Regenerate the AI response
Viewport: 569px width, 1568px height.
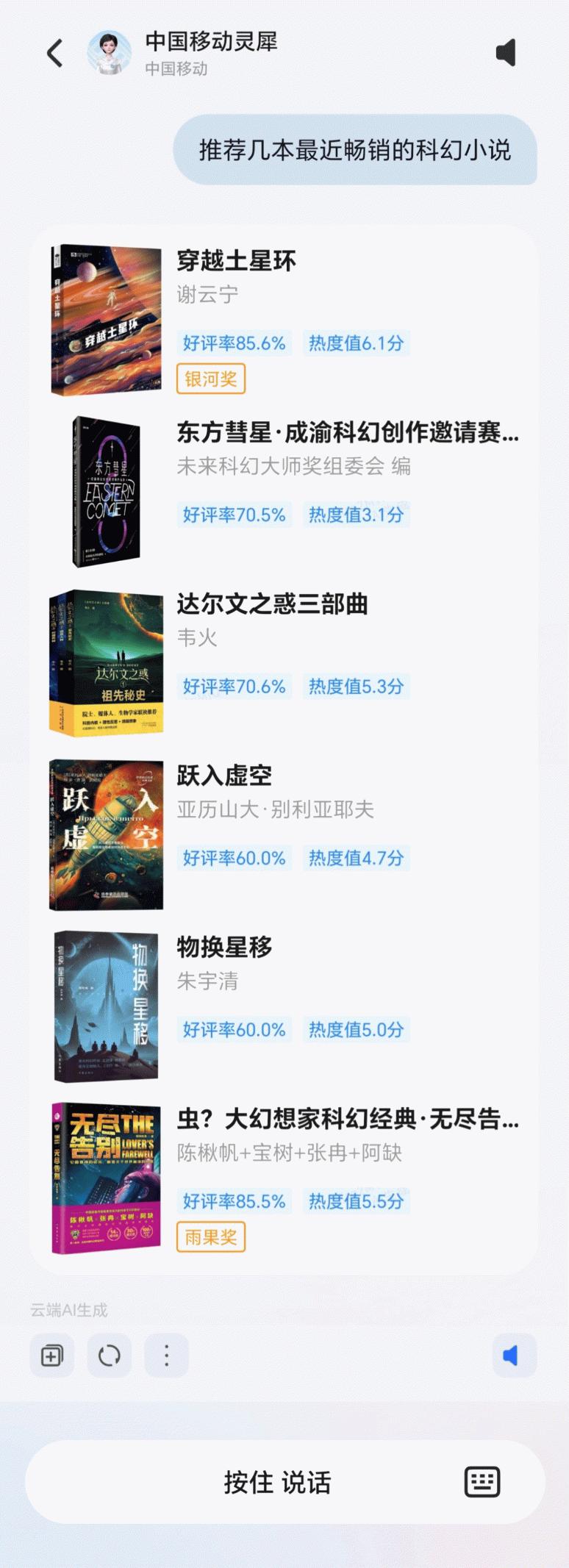click(109, 1355)
